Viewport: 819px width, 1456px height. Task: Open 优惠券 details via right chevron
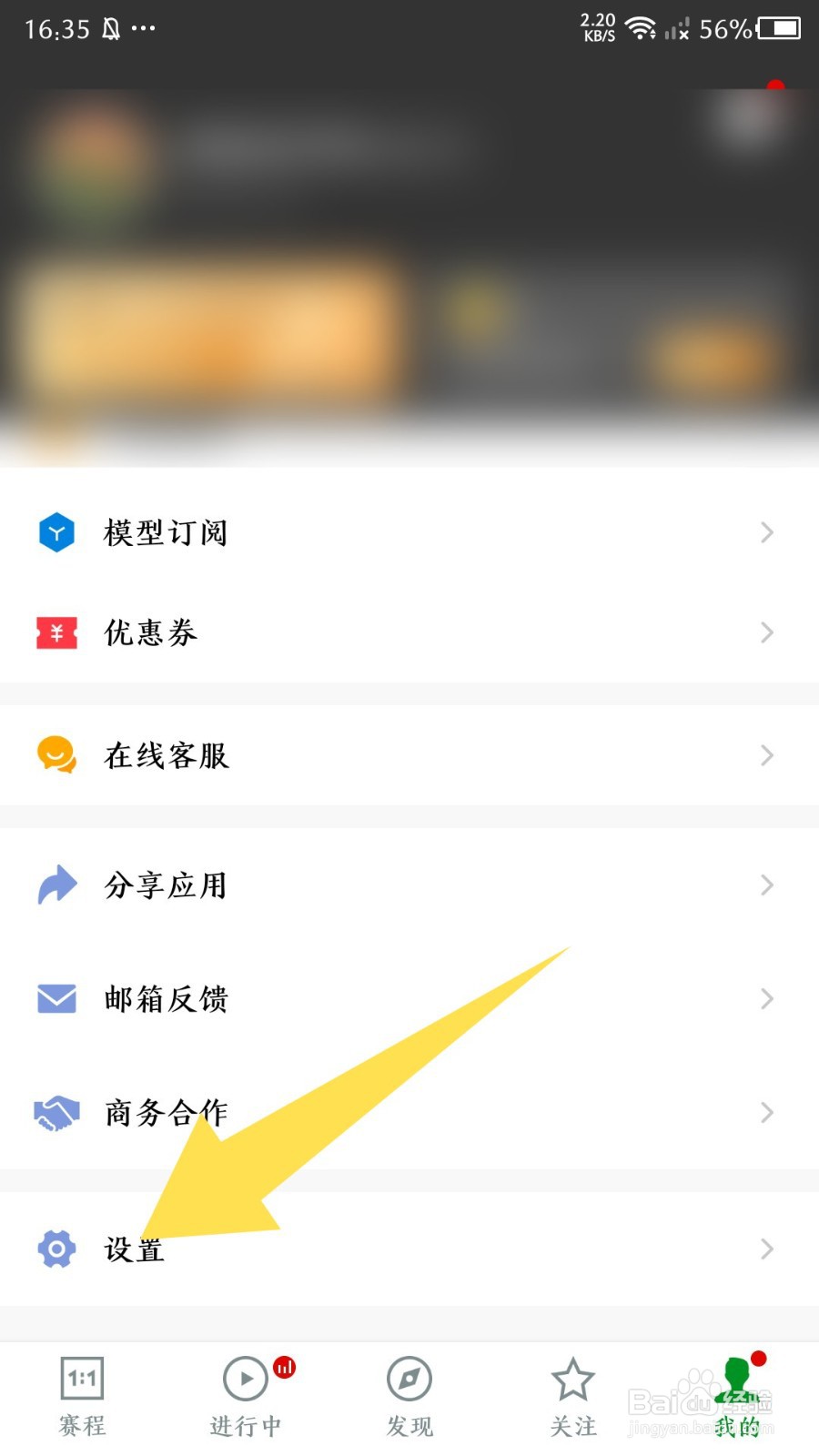click(765, 632)
